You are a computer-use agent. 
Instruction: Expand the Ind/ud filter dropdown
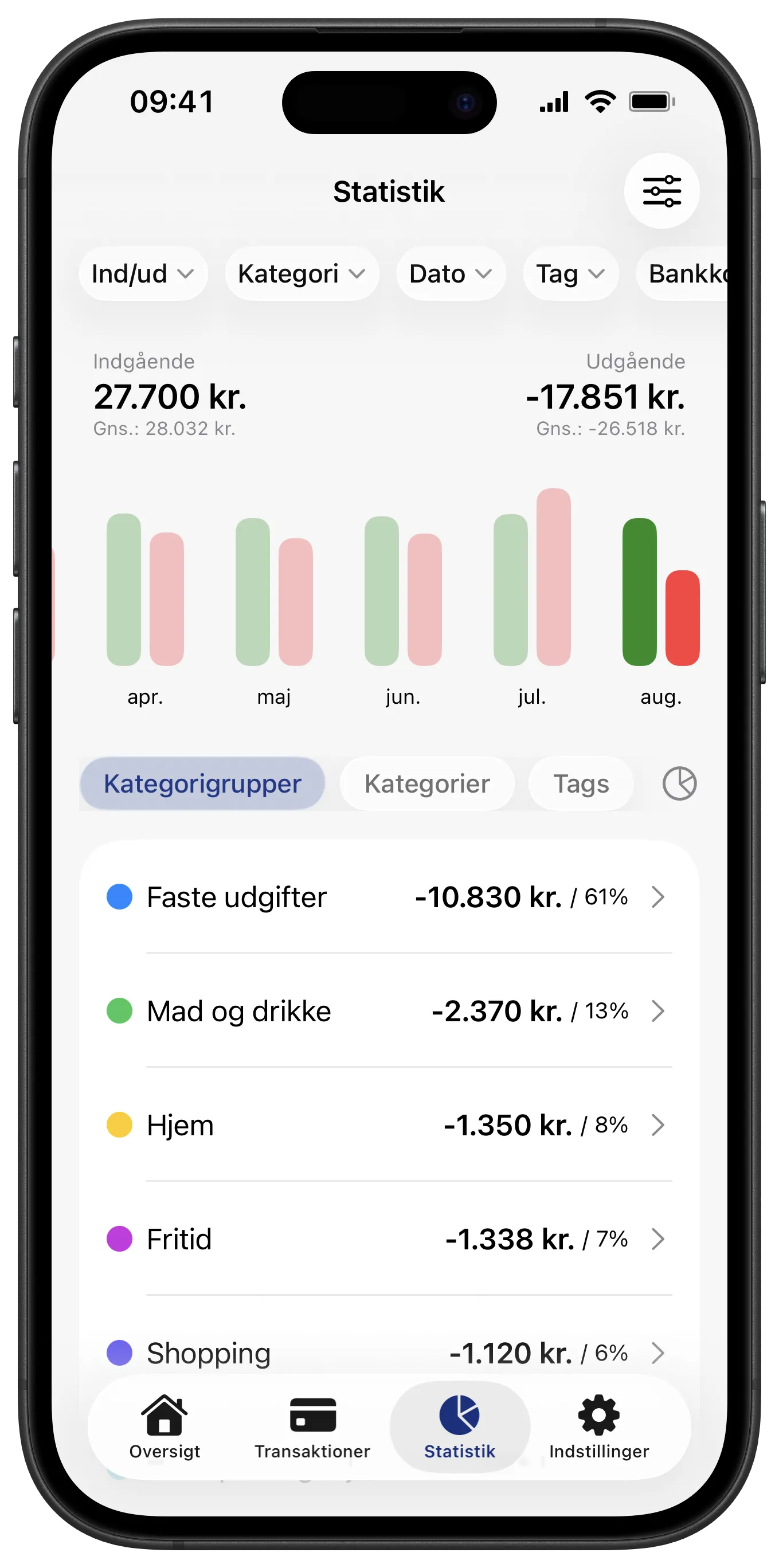144,274
